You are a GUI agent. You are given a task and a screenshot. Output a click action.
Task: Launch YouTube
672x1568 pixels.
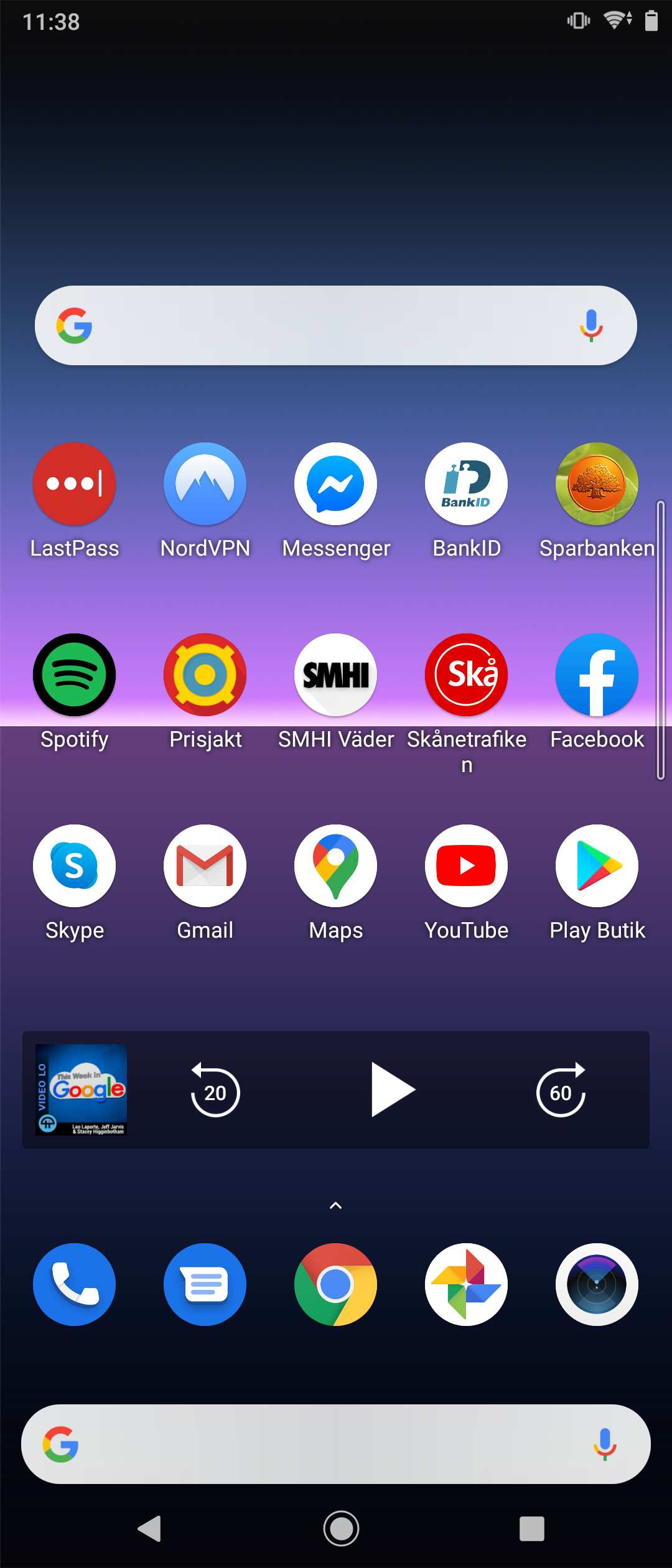(x=466, y=866)
